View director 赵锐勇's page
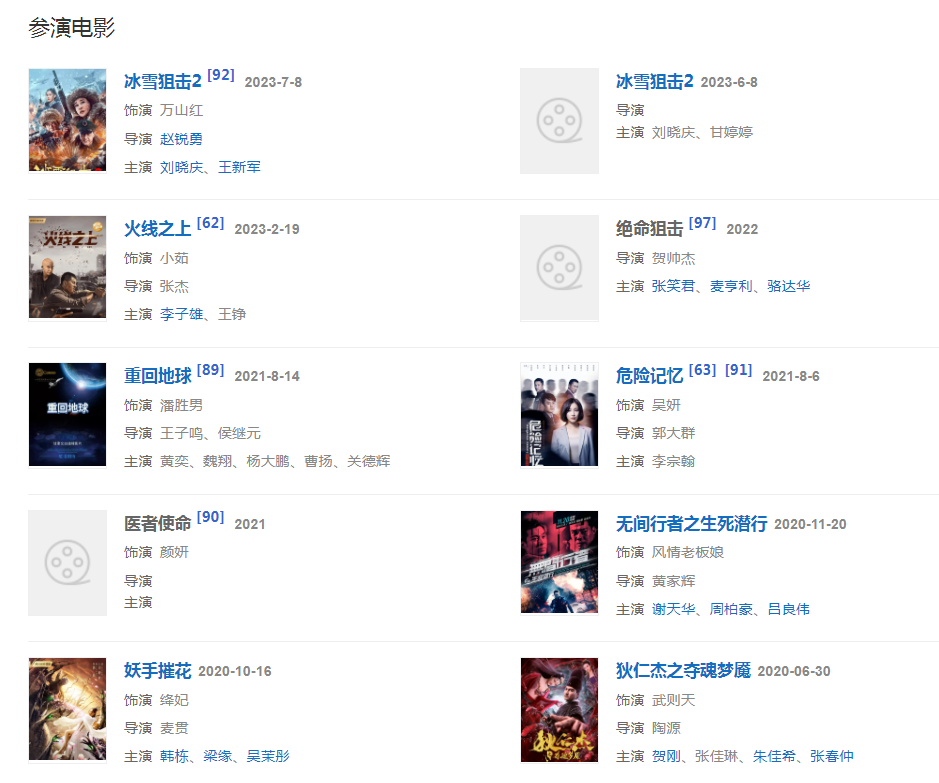This screenshot has height=783, width=939. point(181,139)
